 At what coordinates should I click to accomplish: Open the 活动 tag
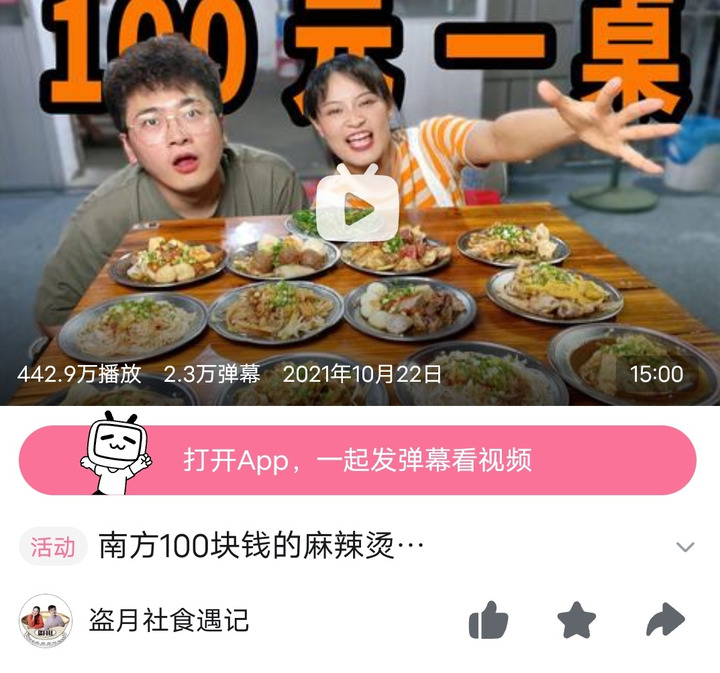coord(53,547)
